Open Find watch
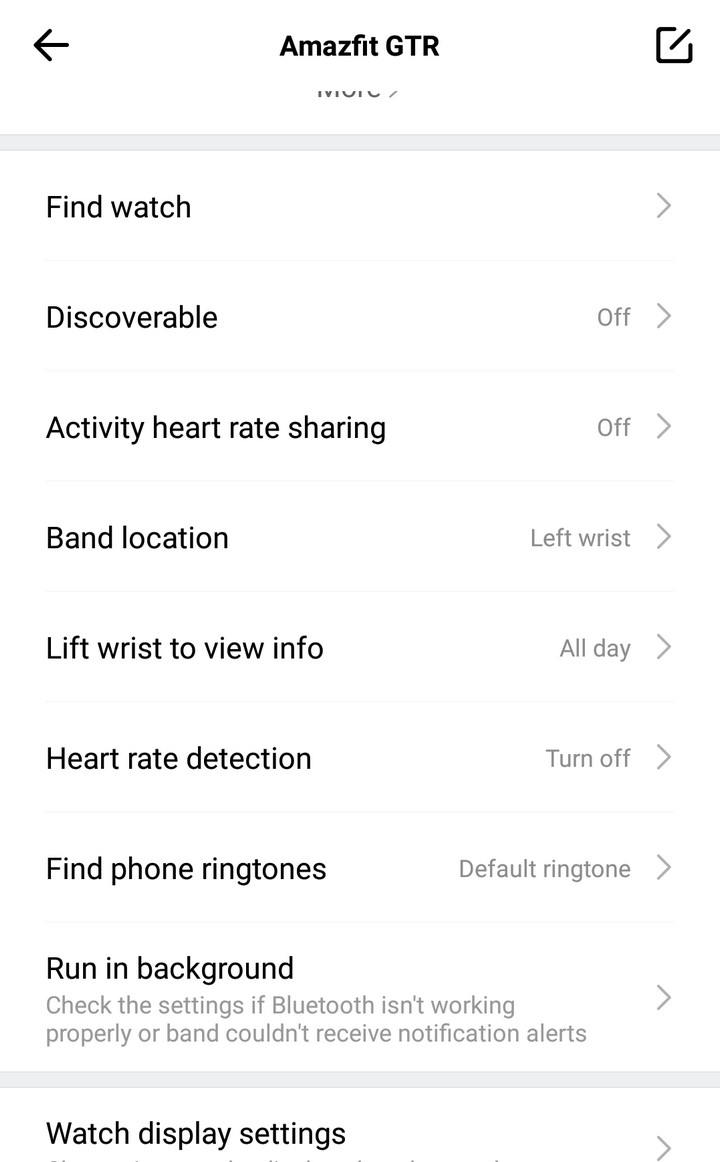Image resolution: width=720 pixels, height=1162 pixels. tap(360, 206)
